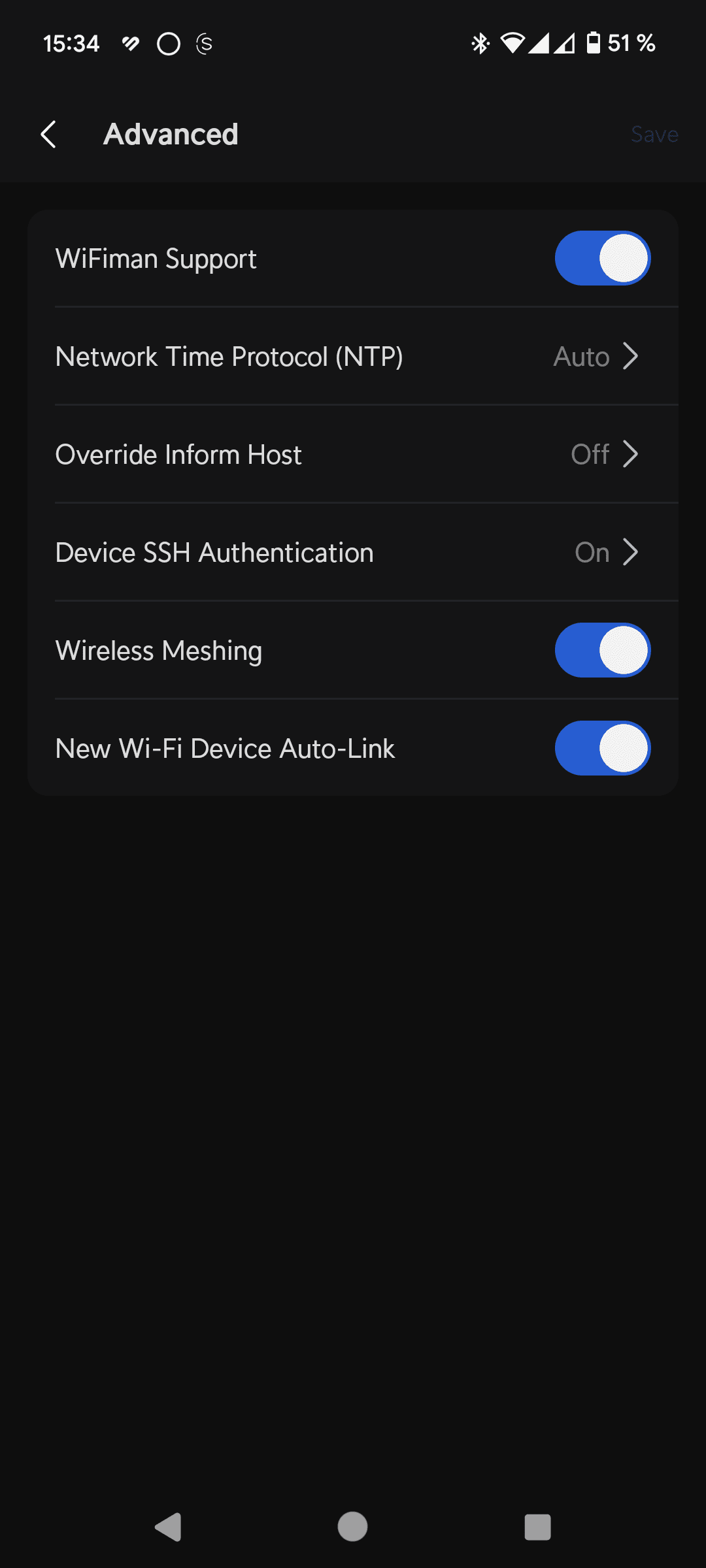This screenshot has height=1568, width=706.
Task: Open recent apps from the navigation bar
Action: [537, 1527]
